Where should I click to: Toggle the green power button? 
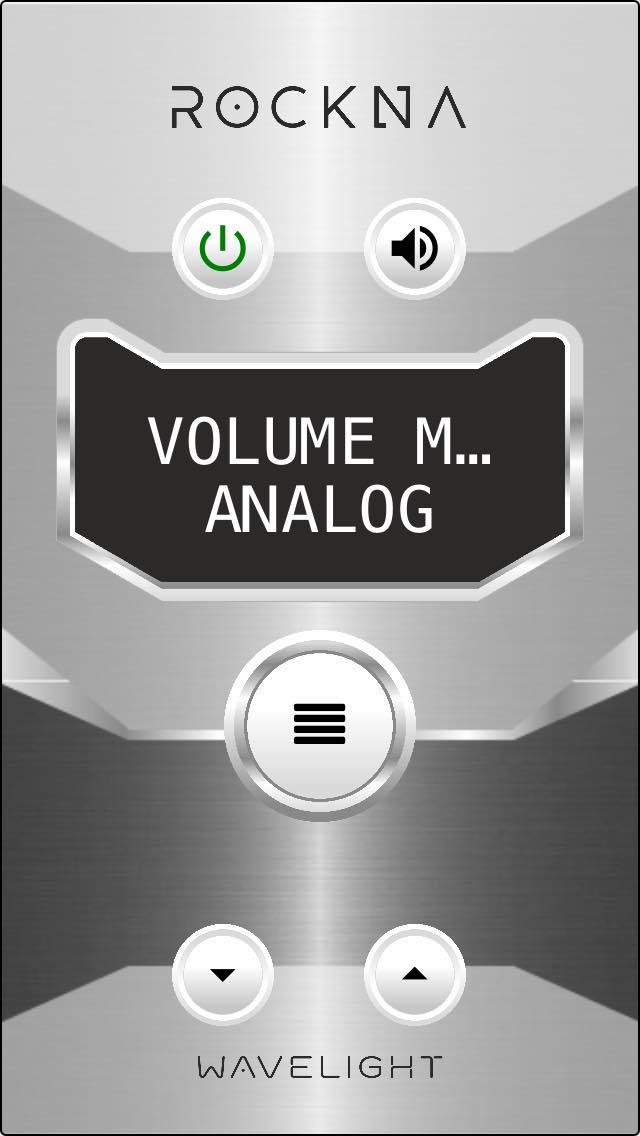tap(222, 249)
